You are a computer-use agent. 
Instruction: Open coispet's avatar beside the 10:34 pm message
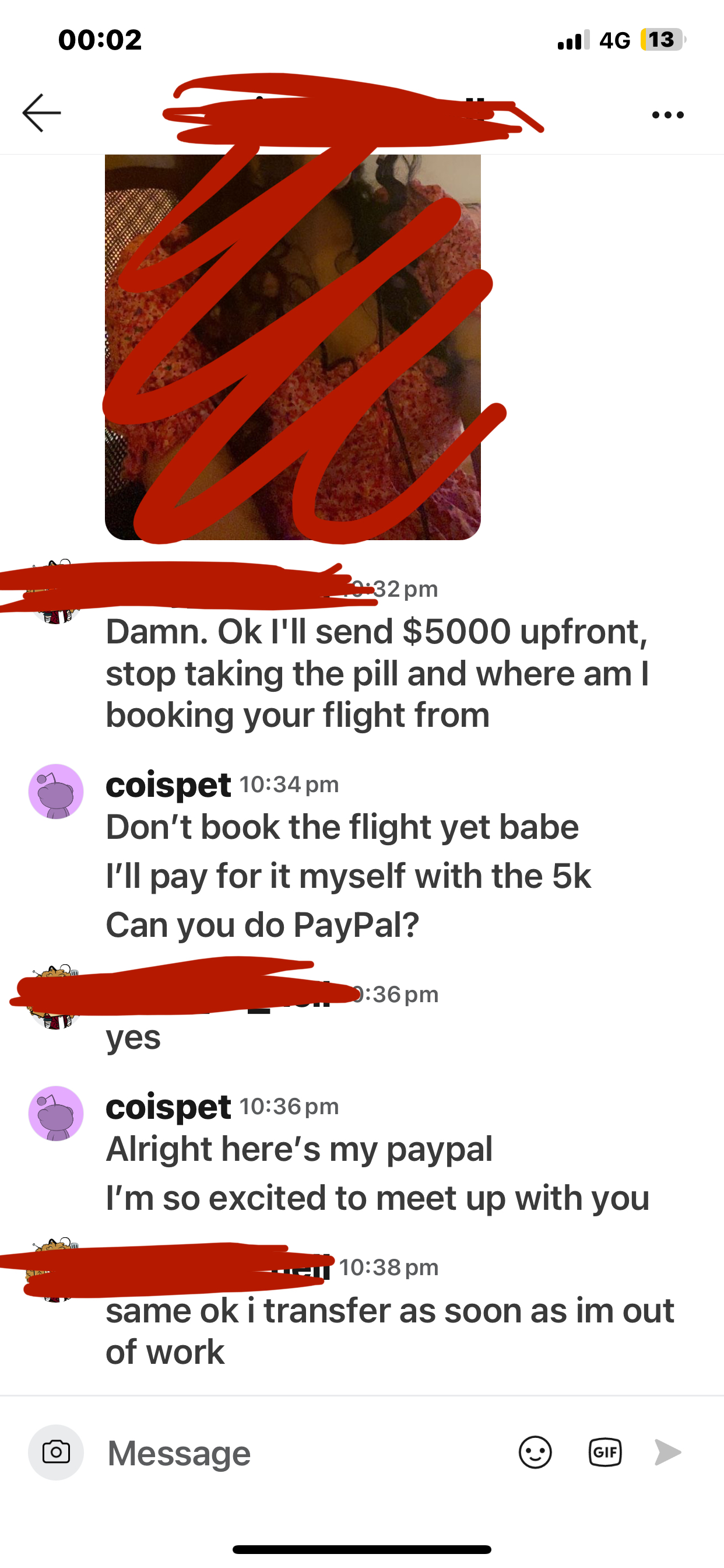[x=56, y=792]
